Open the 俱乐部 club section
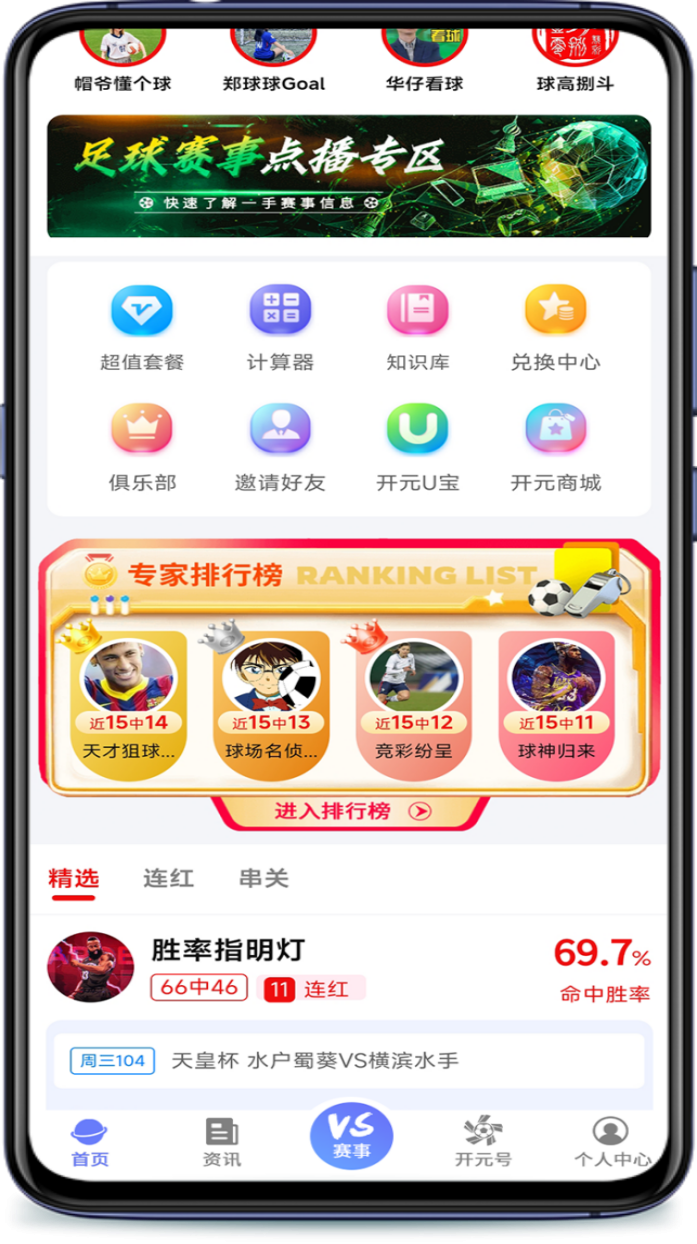This screenshot has height=1244, width=697. tap(142, 449)
